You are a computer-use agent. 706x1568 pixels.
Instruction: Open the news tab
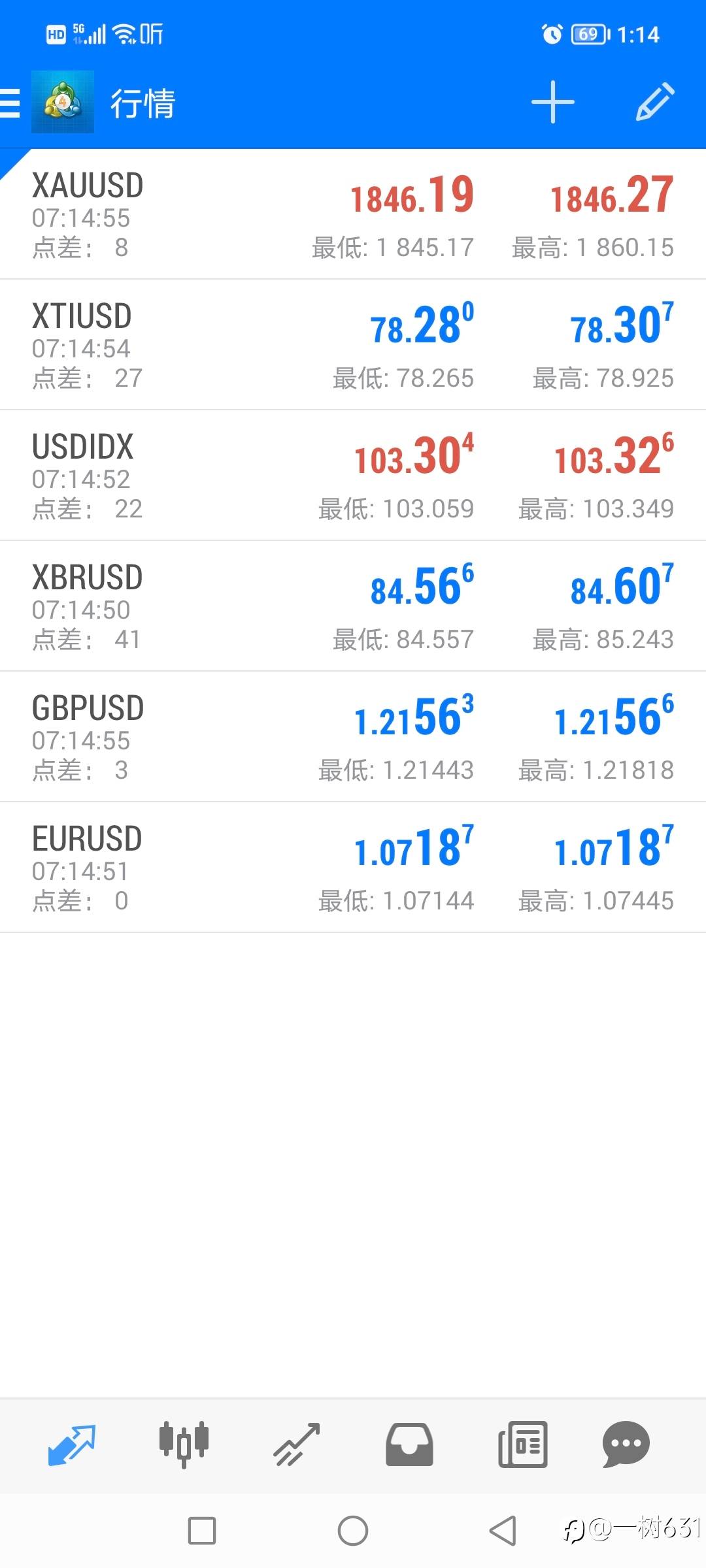pos(522,1445)
